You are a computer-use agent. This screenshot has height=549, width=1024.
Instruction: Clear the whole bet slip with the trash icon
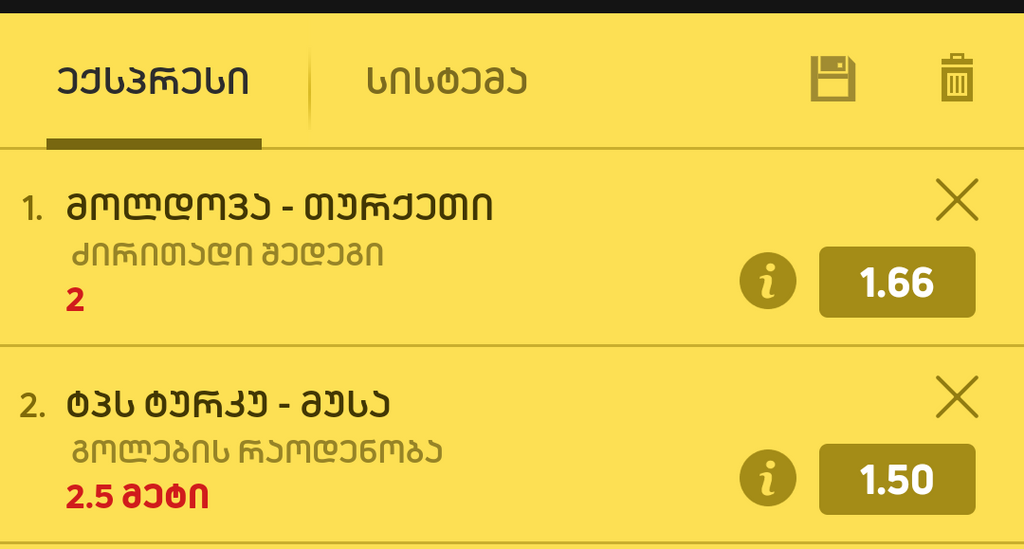point(957,78)
